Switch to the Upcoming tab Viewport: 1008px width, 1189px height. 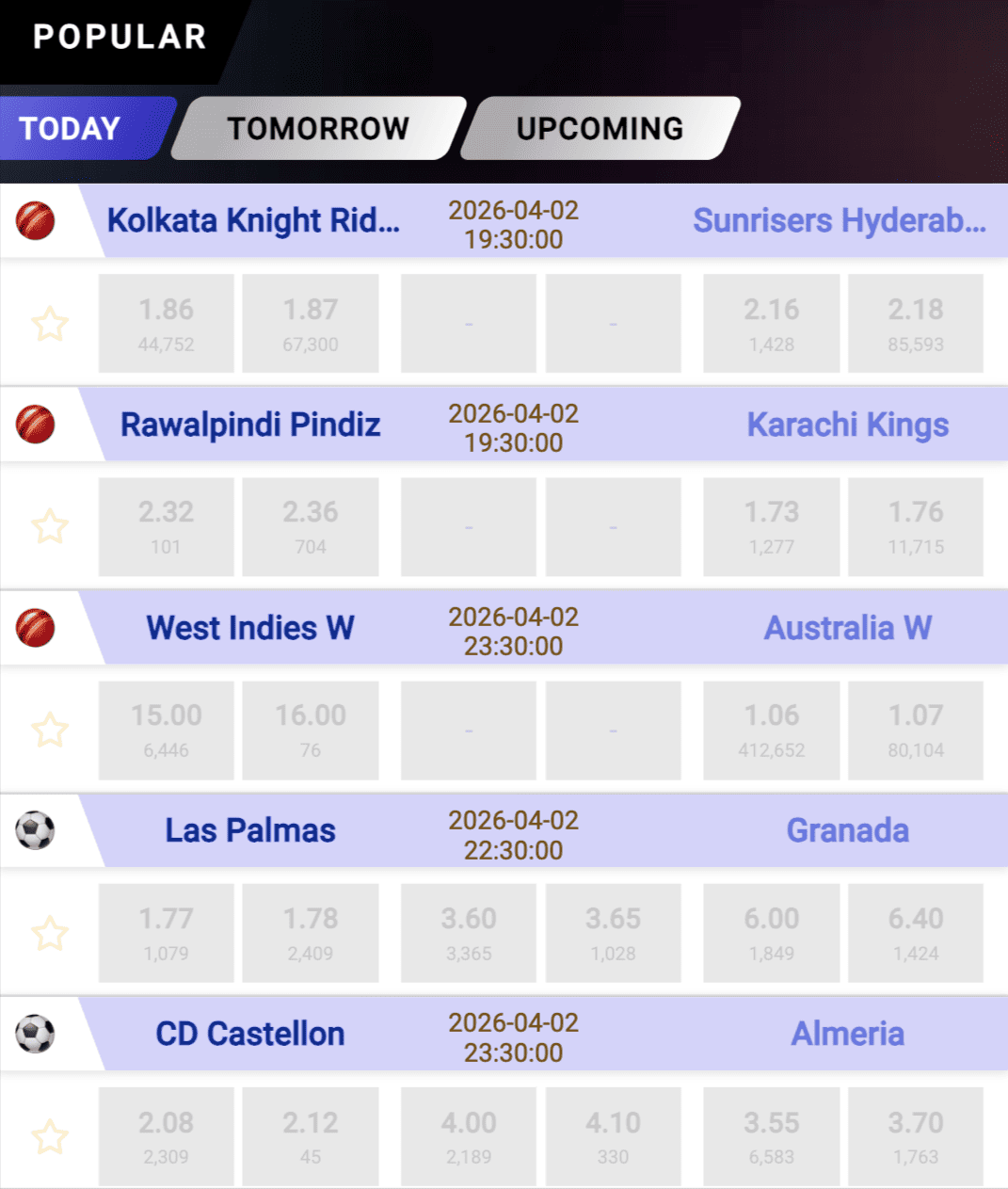click(600, 128)
